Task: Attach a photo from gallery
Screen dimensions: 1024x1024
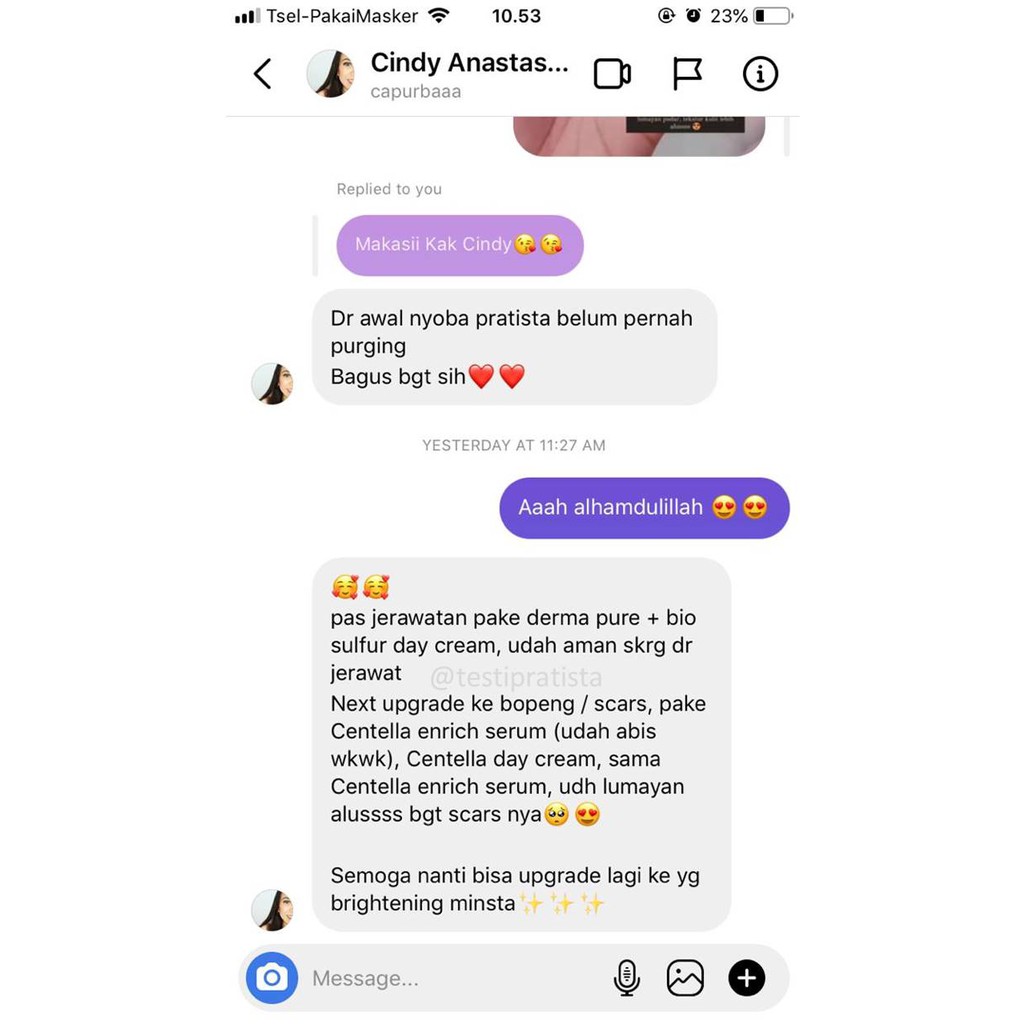Action: (685, 978)
